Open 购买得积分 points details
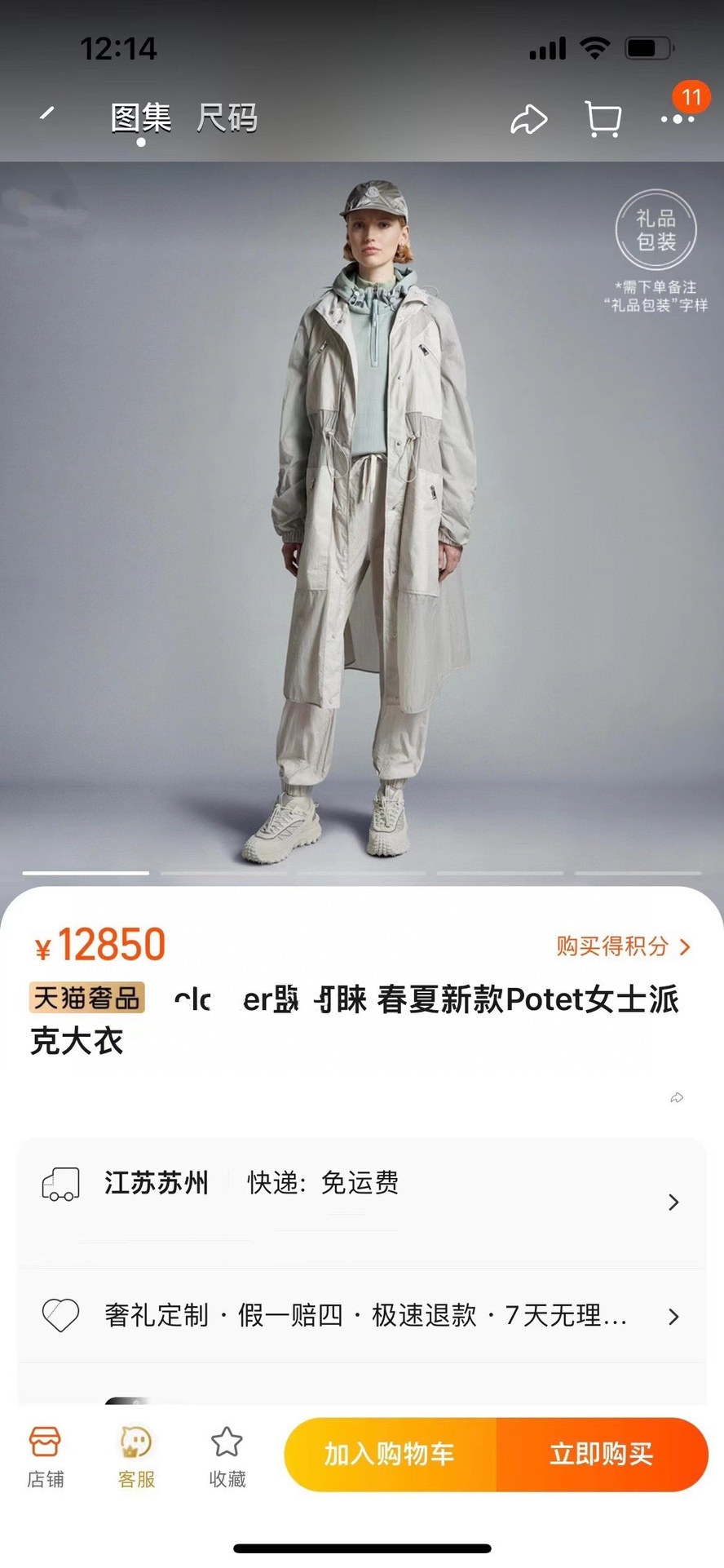Screen dimensions: 724x1568 tap(623, 946)
